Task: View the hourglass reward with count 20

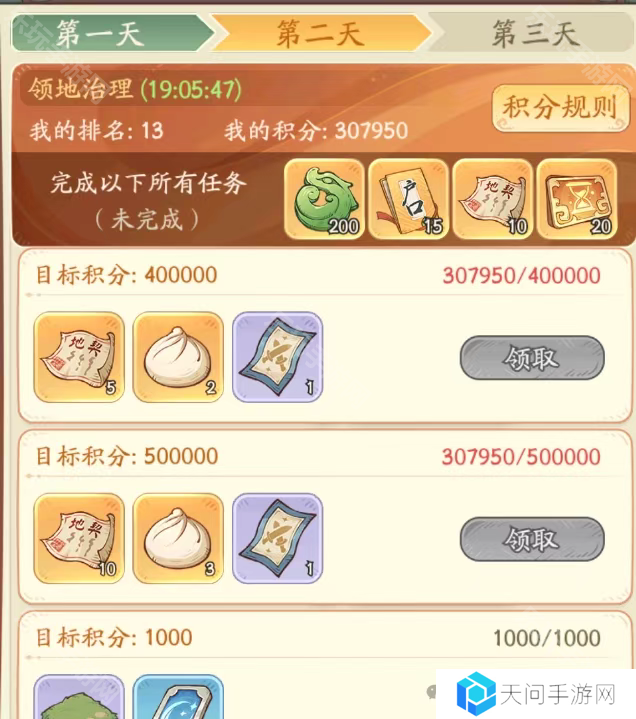Action: [577, 199]
